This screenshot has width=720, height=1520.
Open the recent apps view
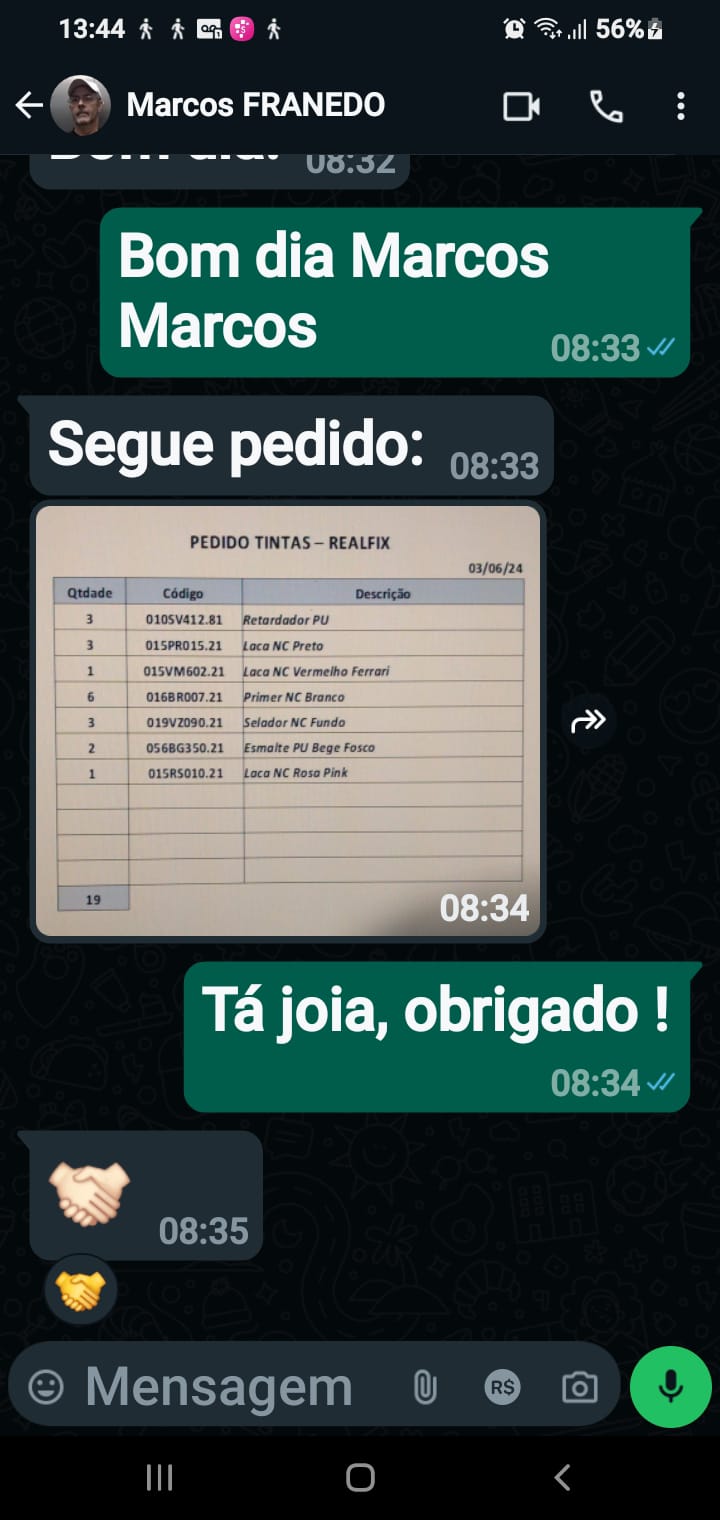[x=159, y=1477]
